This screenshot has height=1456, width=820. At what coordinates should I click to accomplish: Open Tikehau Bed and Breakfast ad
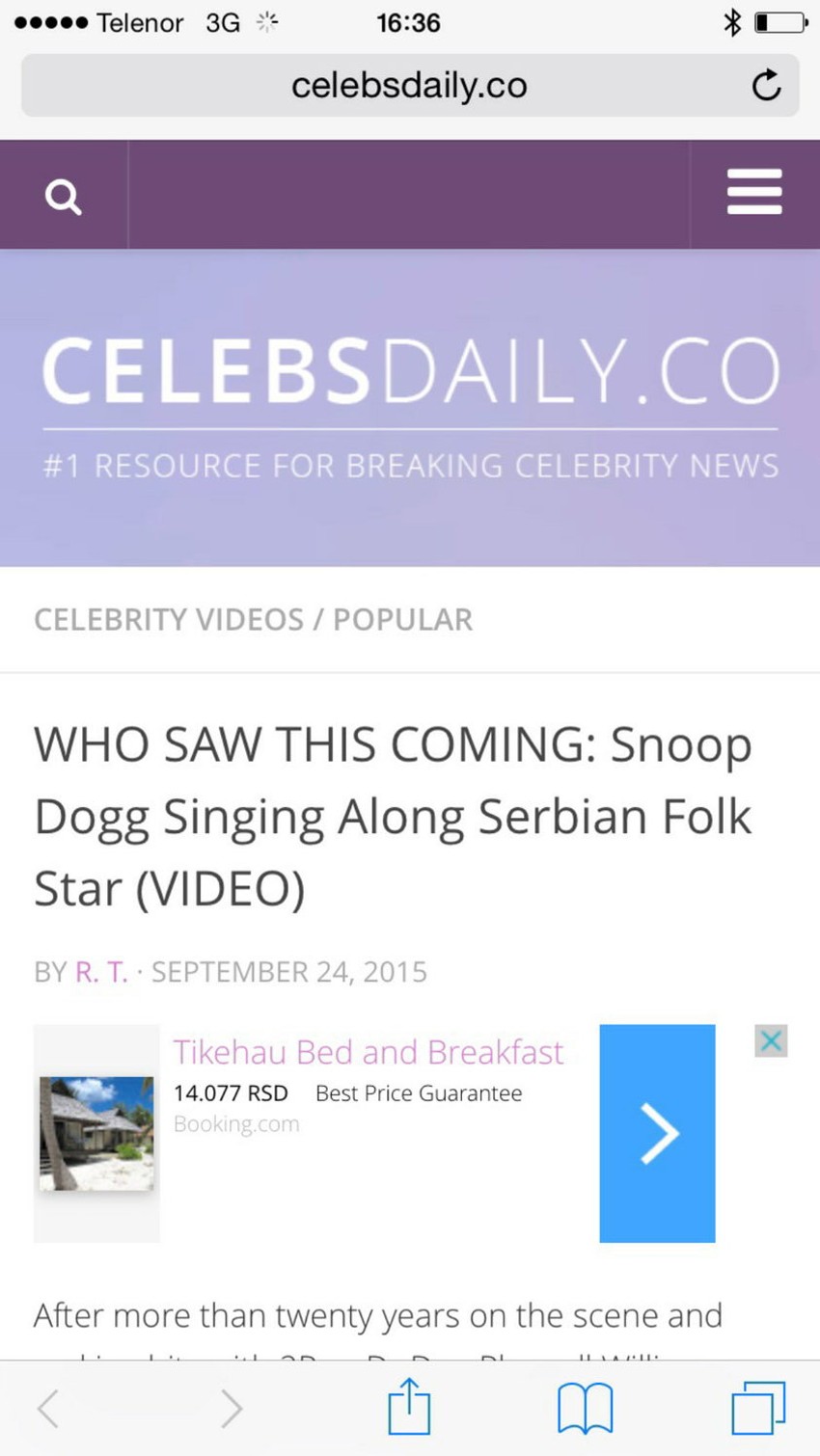[x=368, y=1052]
